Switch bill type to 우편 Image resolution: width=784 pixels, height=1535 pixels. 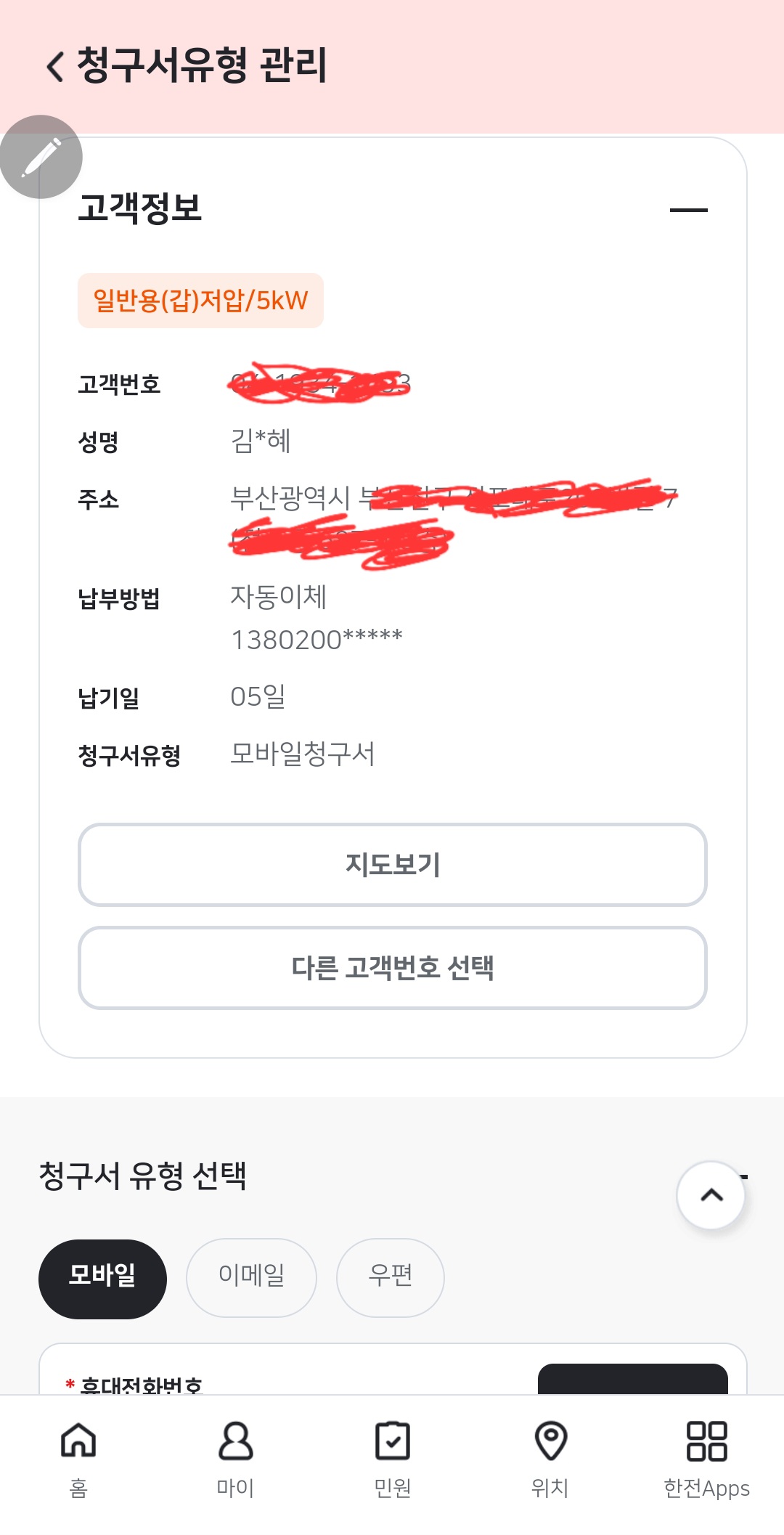click(390, 1277)
